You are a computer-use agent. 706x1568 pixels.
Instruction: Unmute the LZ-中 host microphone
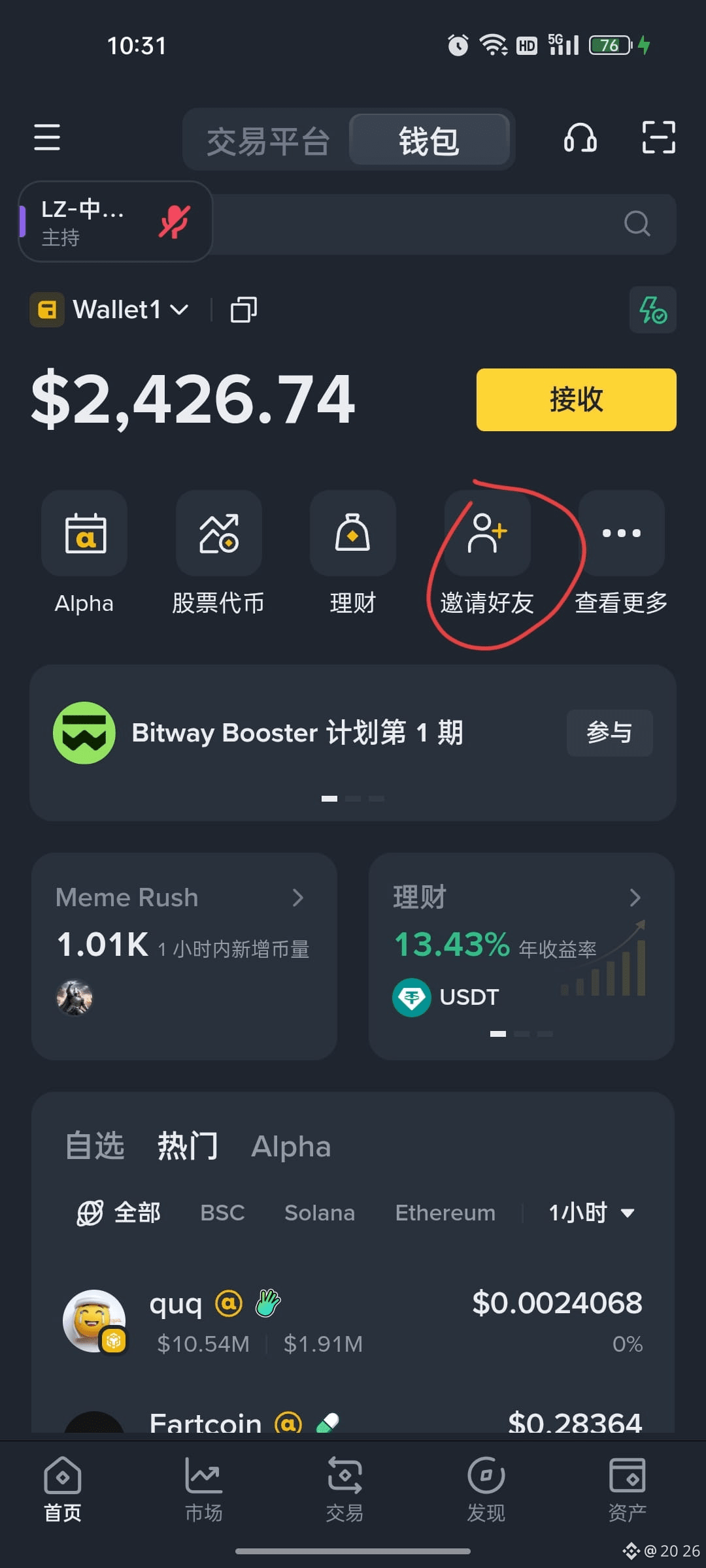tap(173, 222)
